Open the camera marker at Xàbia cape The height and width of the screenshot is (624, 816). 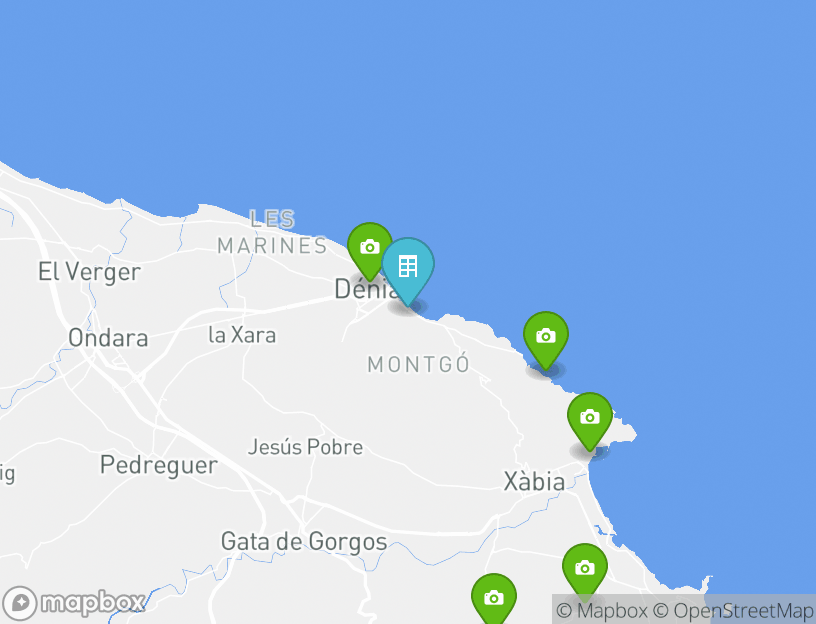pos(589,417)
